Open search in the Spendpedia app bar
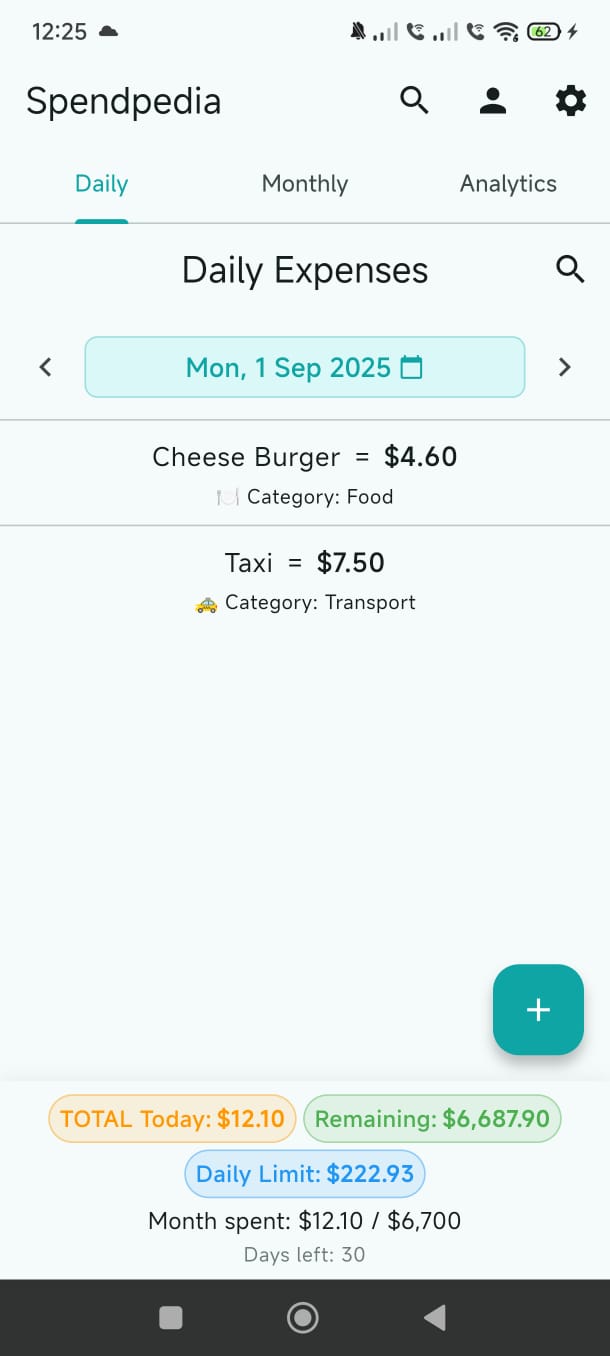The width and height of the screenshot is (610, 1356). click(414, 101)
